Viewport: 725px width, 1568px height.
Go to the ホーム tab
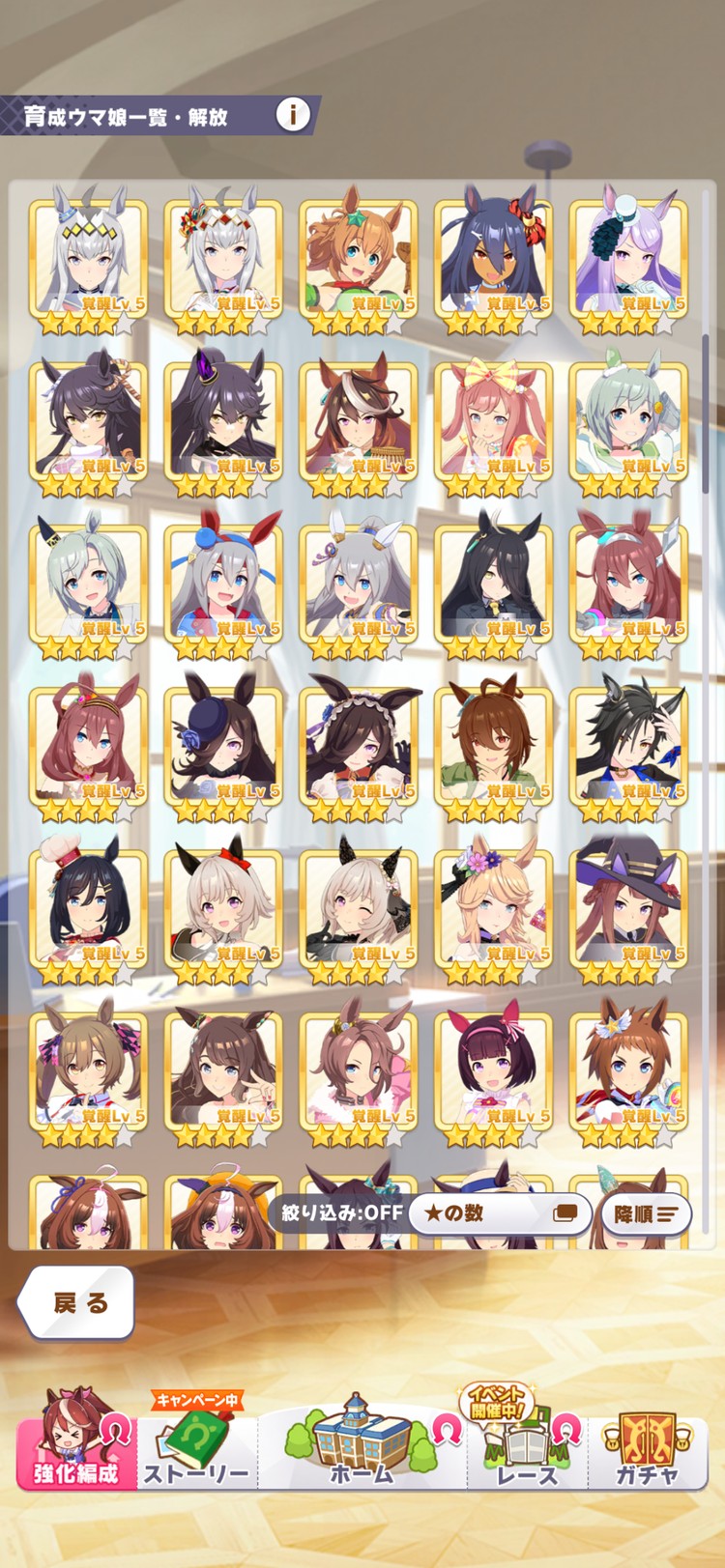pyautogui.click(x=362, y=1444)
